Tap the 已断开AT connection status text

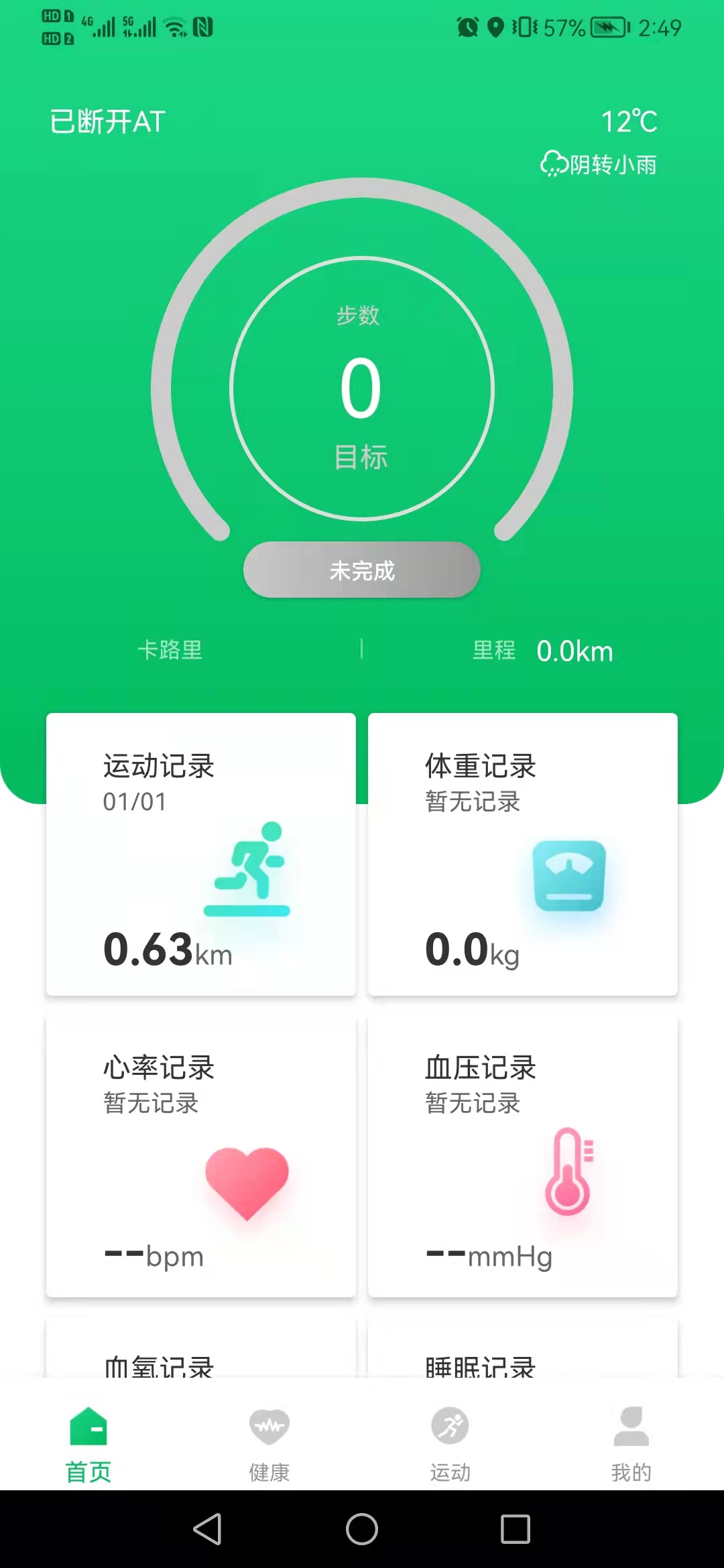click(x=106, y=122)
